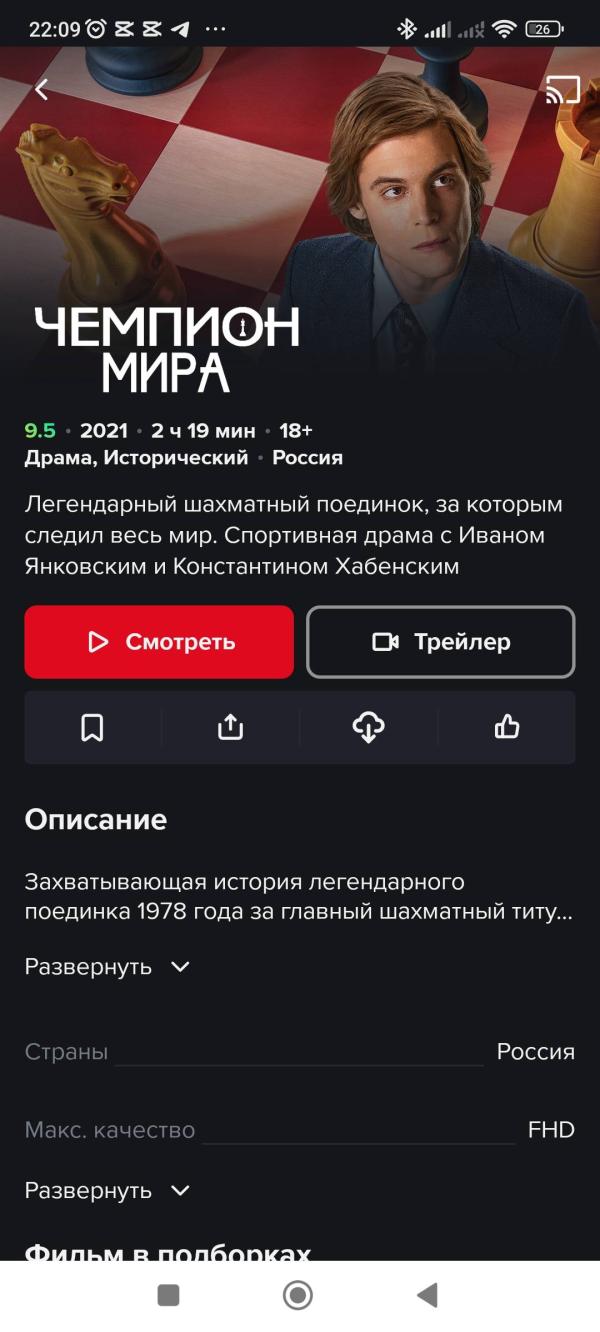Play the movie Трейлер
Image resolution: width=600 pixels, height=1332 pixels.
[441, 642]
